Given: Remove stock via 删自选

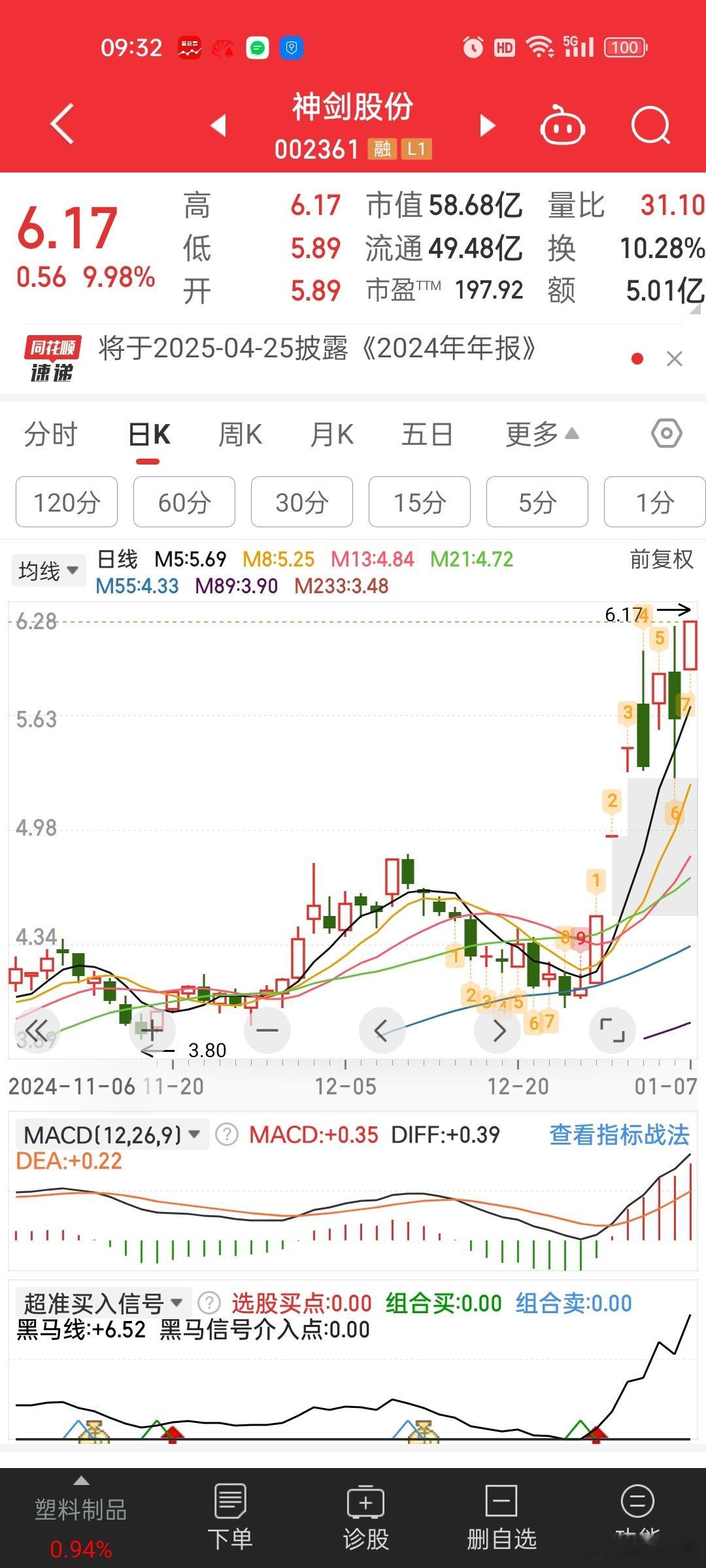Looking at the screenshot, I should pyautogui.click(x=501, y=1517).
